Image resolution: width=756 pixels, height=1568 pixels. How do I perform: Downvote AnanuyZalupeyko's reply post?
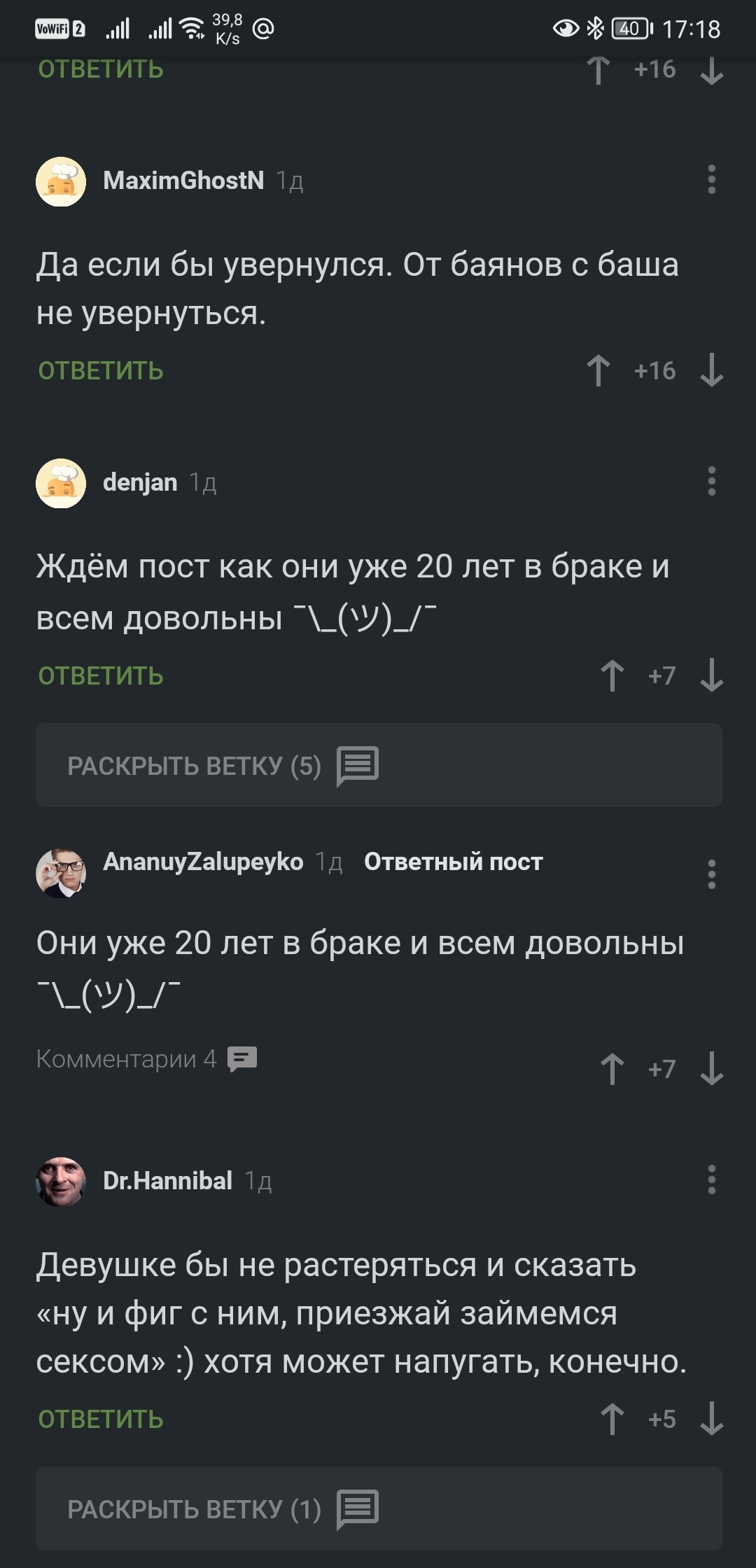[711, 1069]
